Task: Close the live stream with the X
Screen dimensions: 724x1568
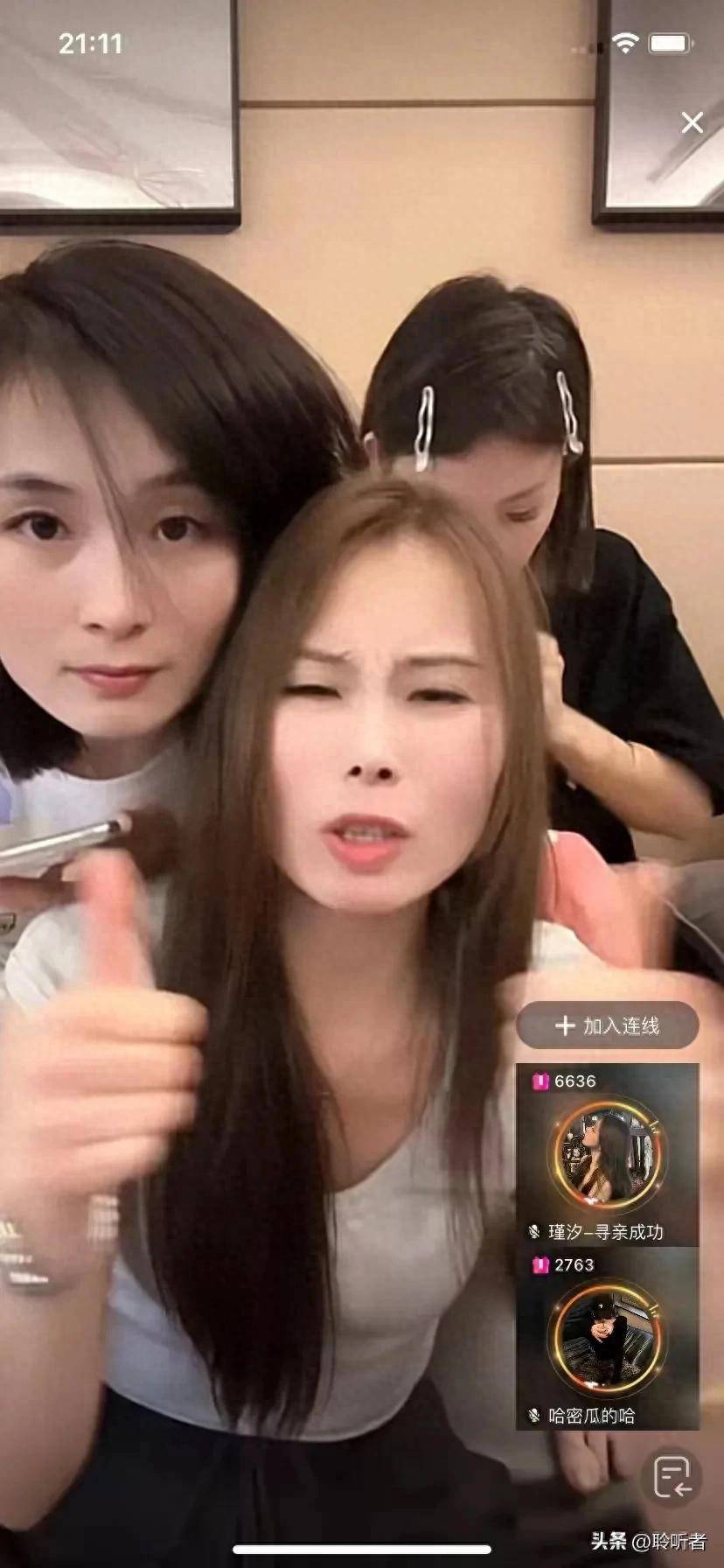Action: tap(692, 122)
